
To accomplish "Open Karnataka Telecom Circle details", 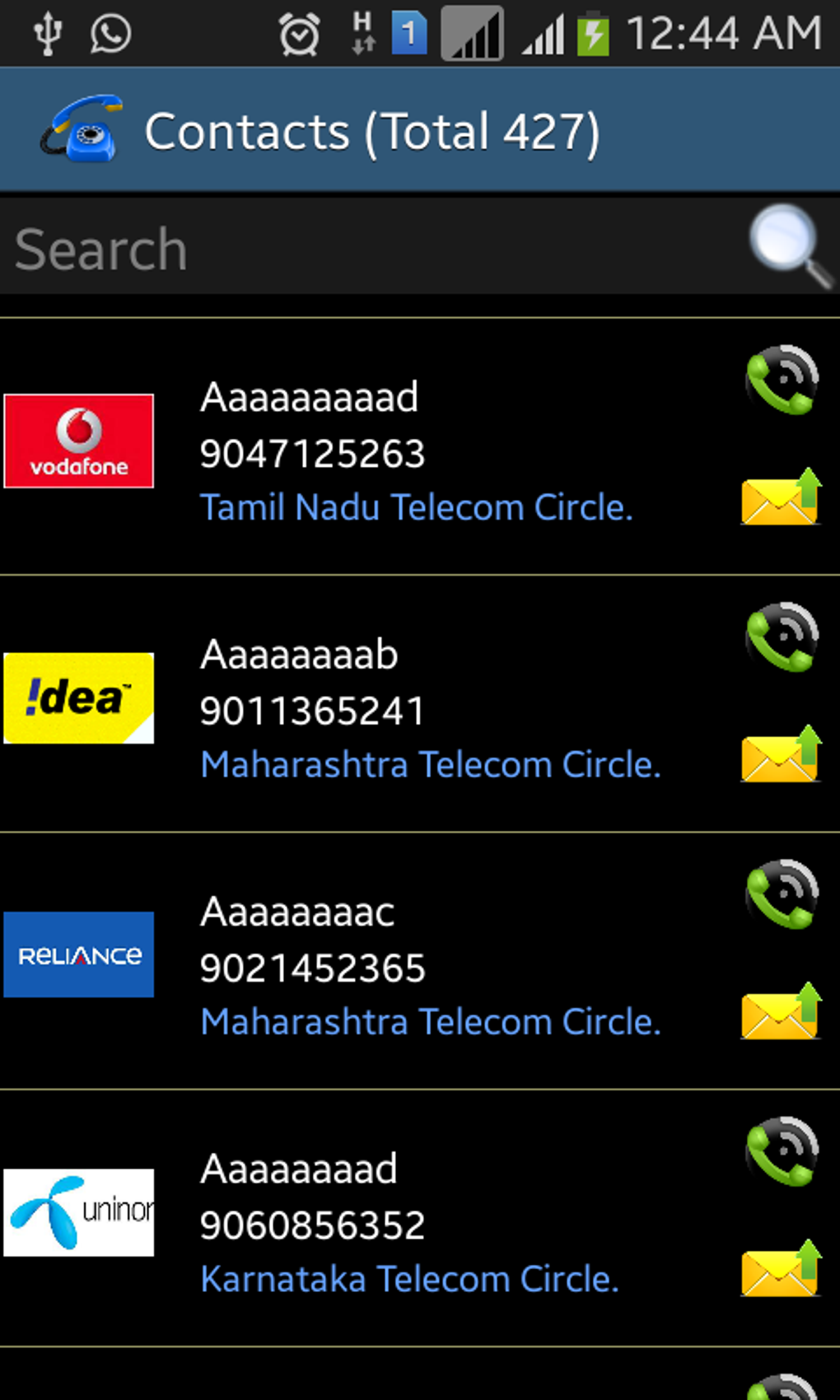I will click(x=410, y=1278).
